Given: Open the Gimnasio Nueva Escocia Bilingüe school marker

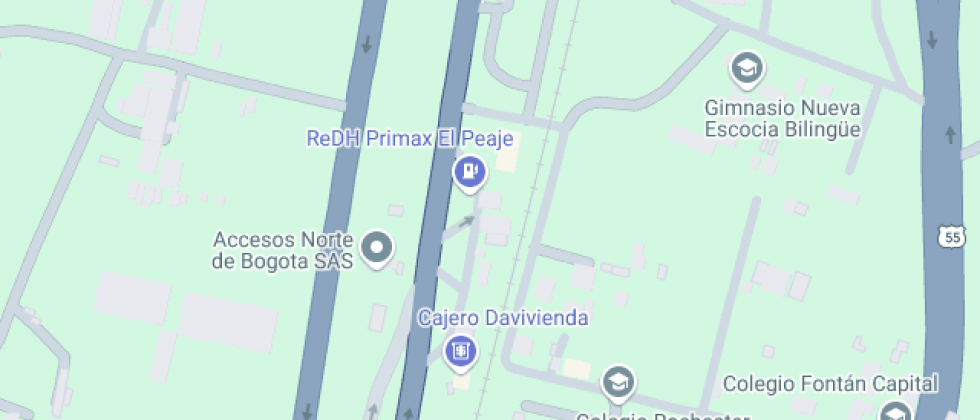Looking at the screenshot, I should 746,69.
